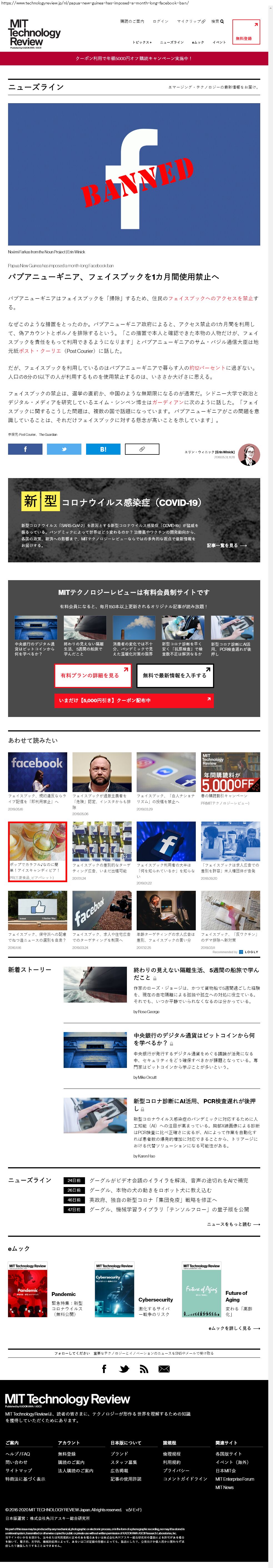Image resolution: width=273 pixels, height=1568 pixels.
Task: Copy the article link
Action: pos(142,449)
